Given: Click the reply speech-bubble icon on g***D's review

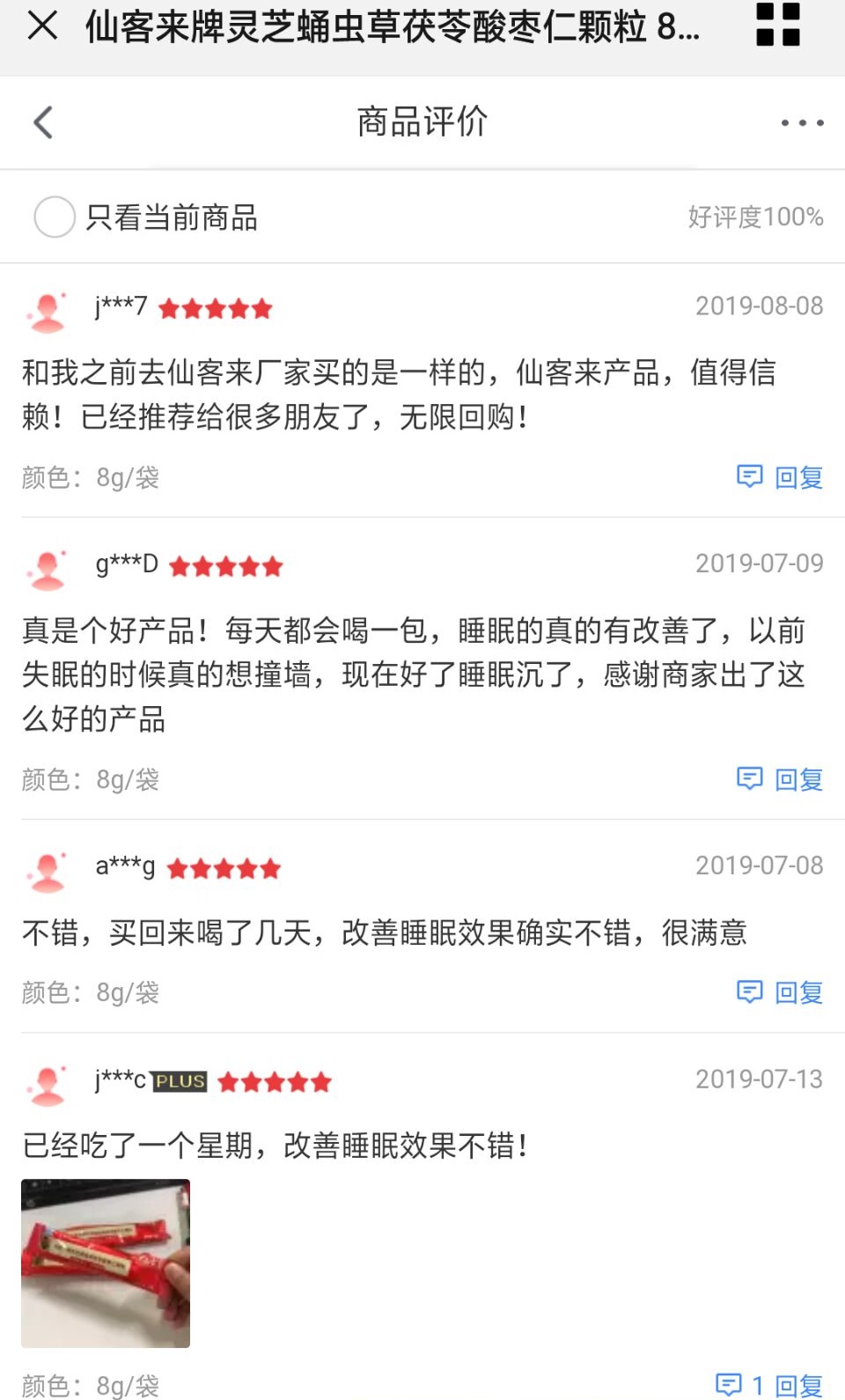Looking at the screenshot, I should click(x=749, y=779).
